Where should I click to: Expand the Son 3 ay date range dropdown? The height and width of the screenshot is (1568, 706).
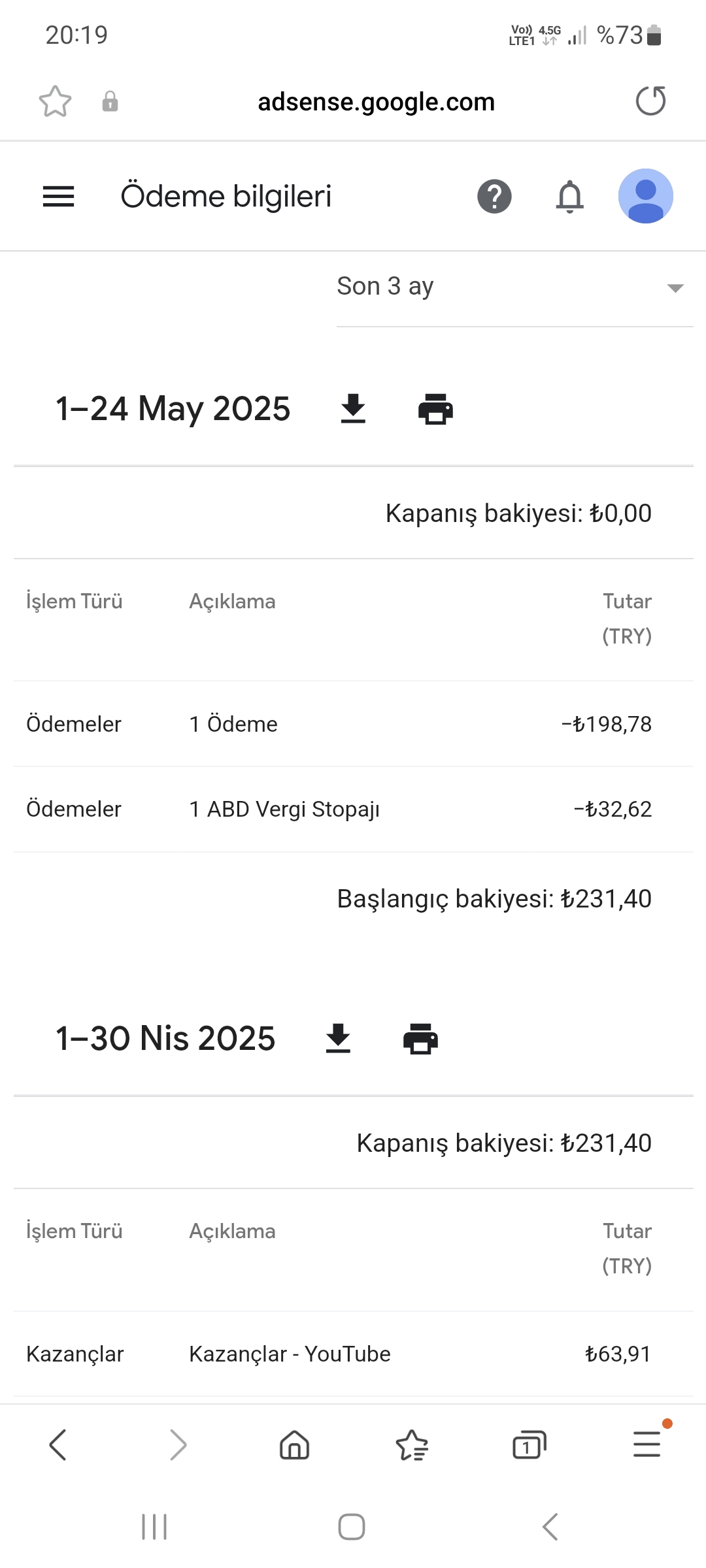click(514, 287)
